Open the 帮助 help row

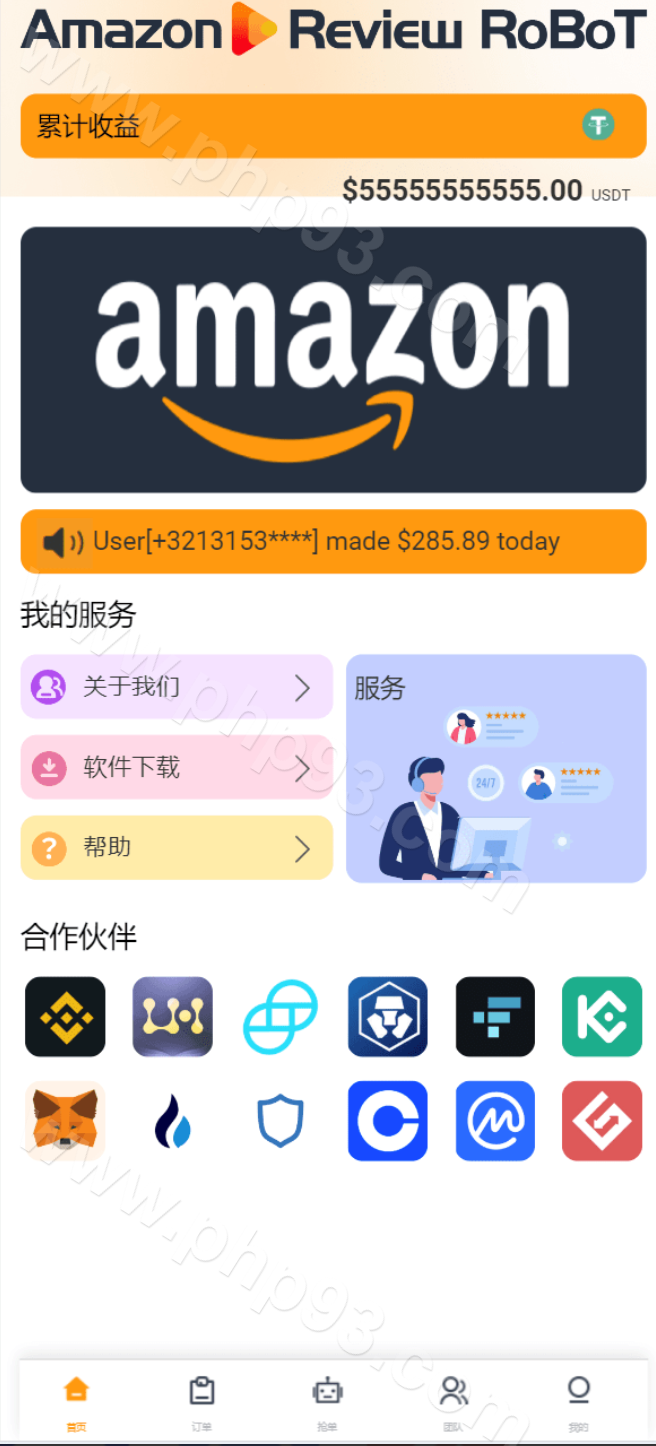176,848
